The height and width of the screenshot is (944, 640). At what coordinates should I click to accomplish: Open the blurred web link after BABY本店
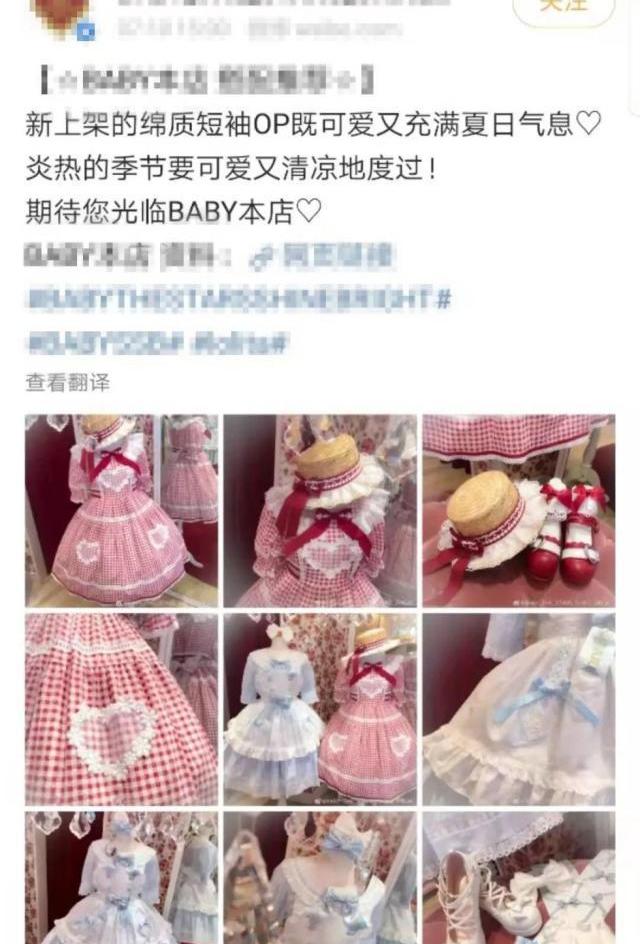coord(320,257)
